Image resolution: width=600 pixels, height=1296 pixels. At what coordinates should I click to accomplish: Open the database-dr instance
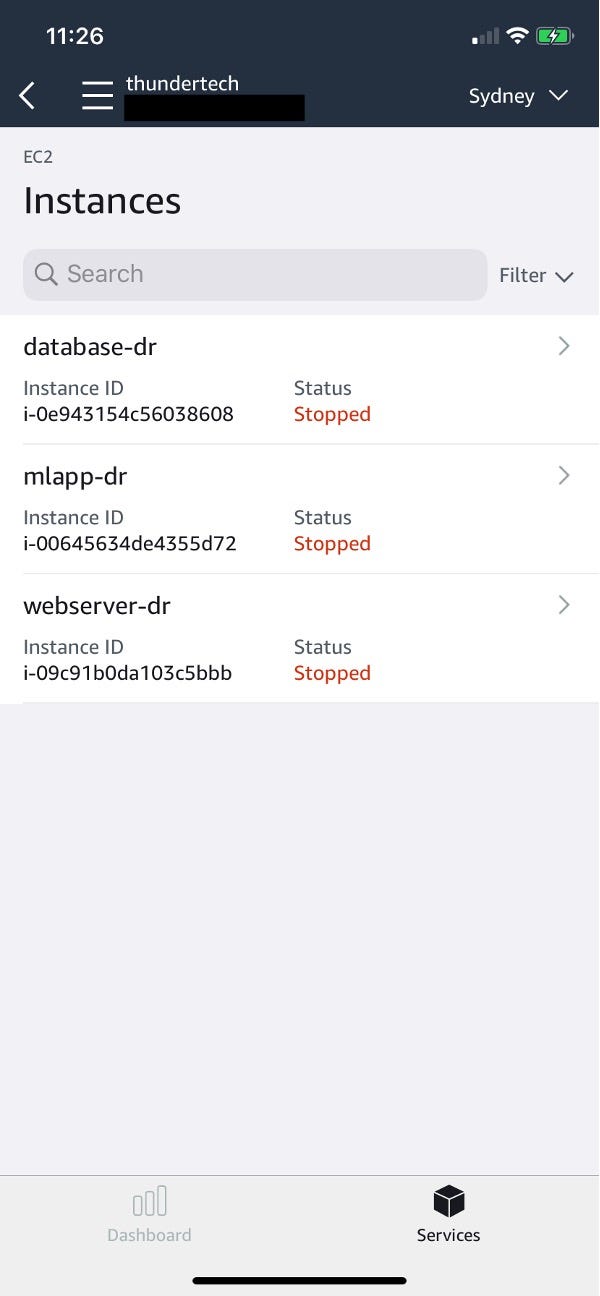coord(300,380)
